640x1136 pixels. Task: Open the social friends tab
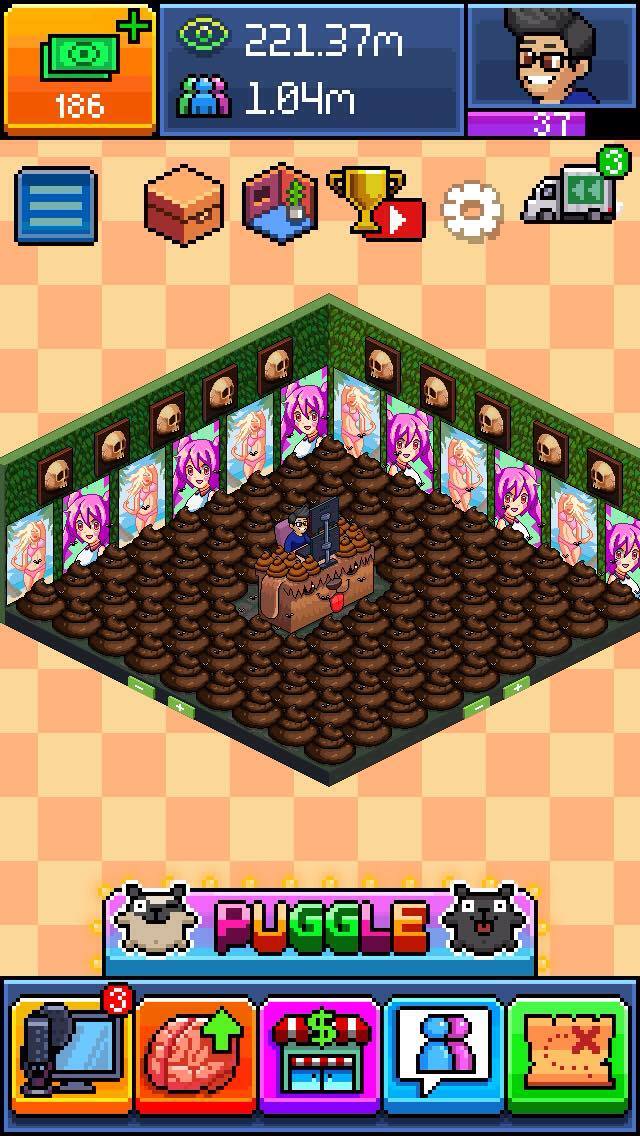click(x=444, y=1055)
